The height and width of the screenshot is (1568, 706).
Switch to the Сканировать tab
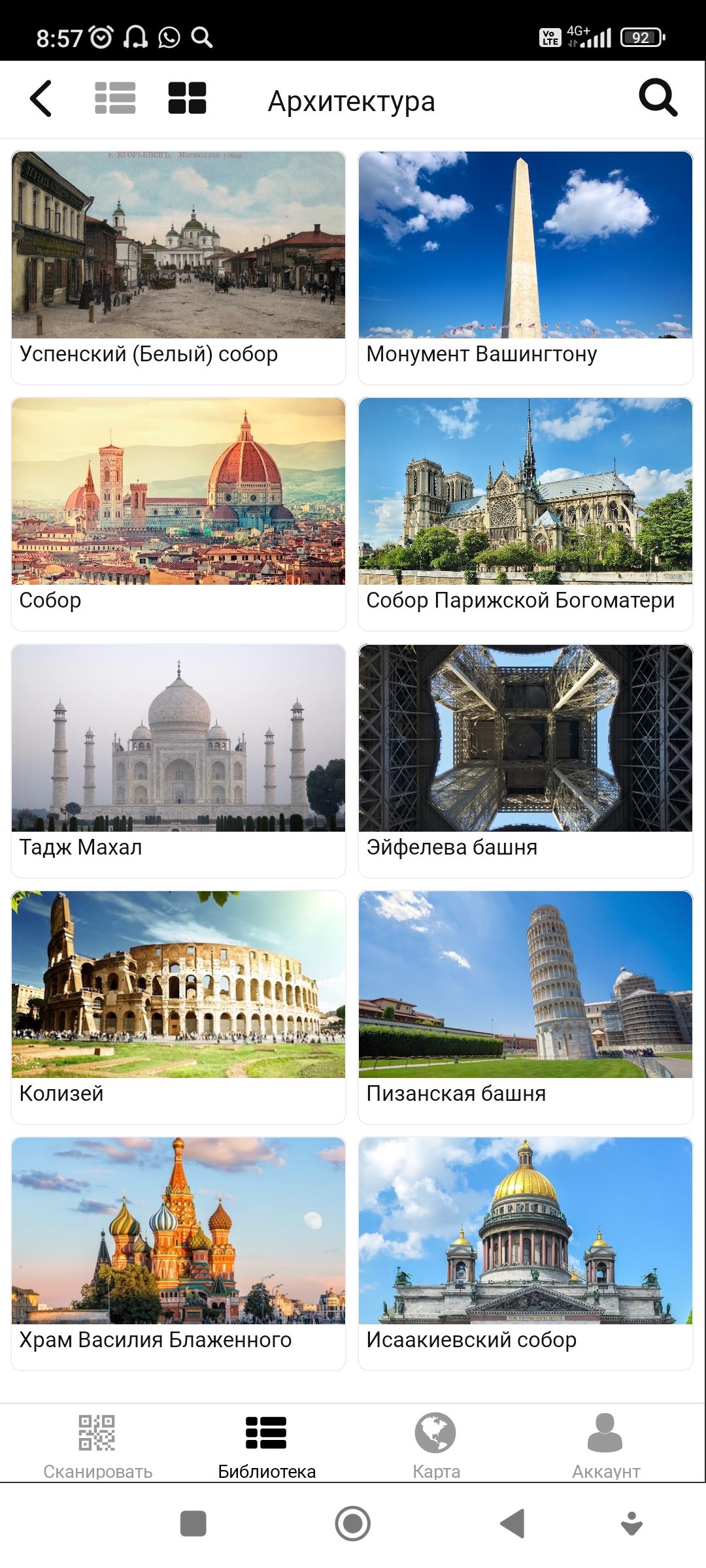pos(97,1445)
